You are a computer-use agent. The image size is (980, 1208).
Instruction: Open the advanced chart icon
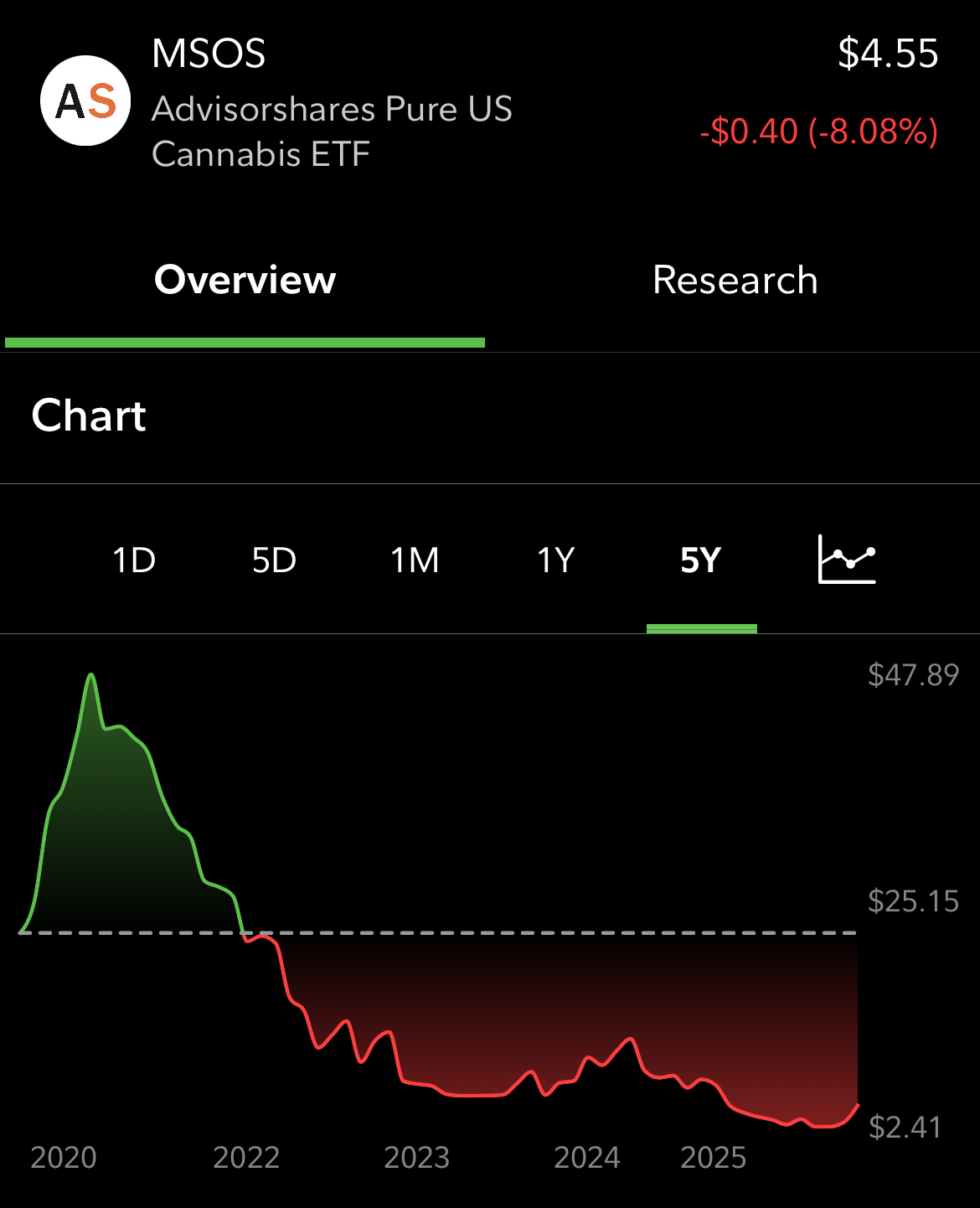tap(847, 560)
